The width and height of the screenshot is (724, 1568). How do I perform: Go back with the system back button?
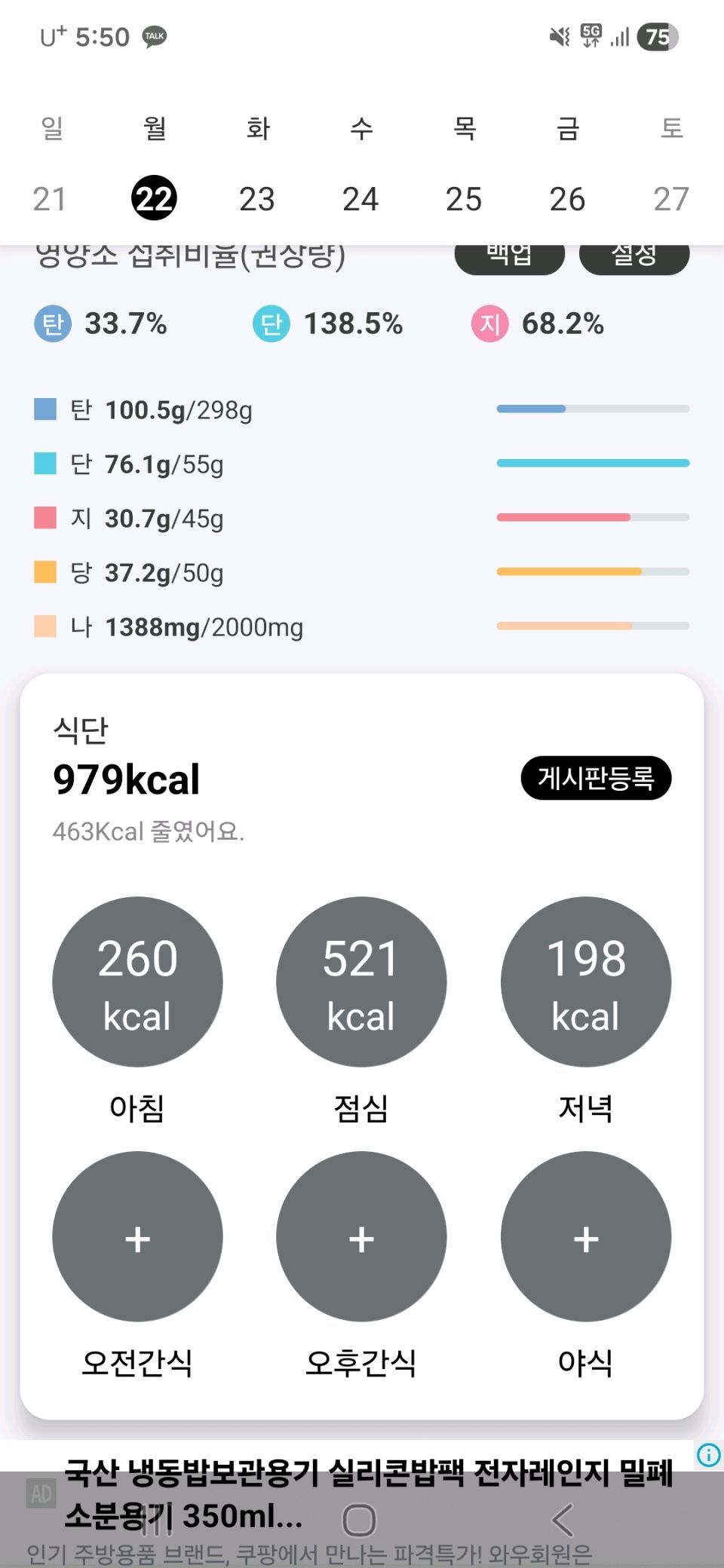point(563,1520)
